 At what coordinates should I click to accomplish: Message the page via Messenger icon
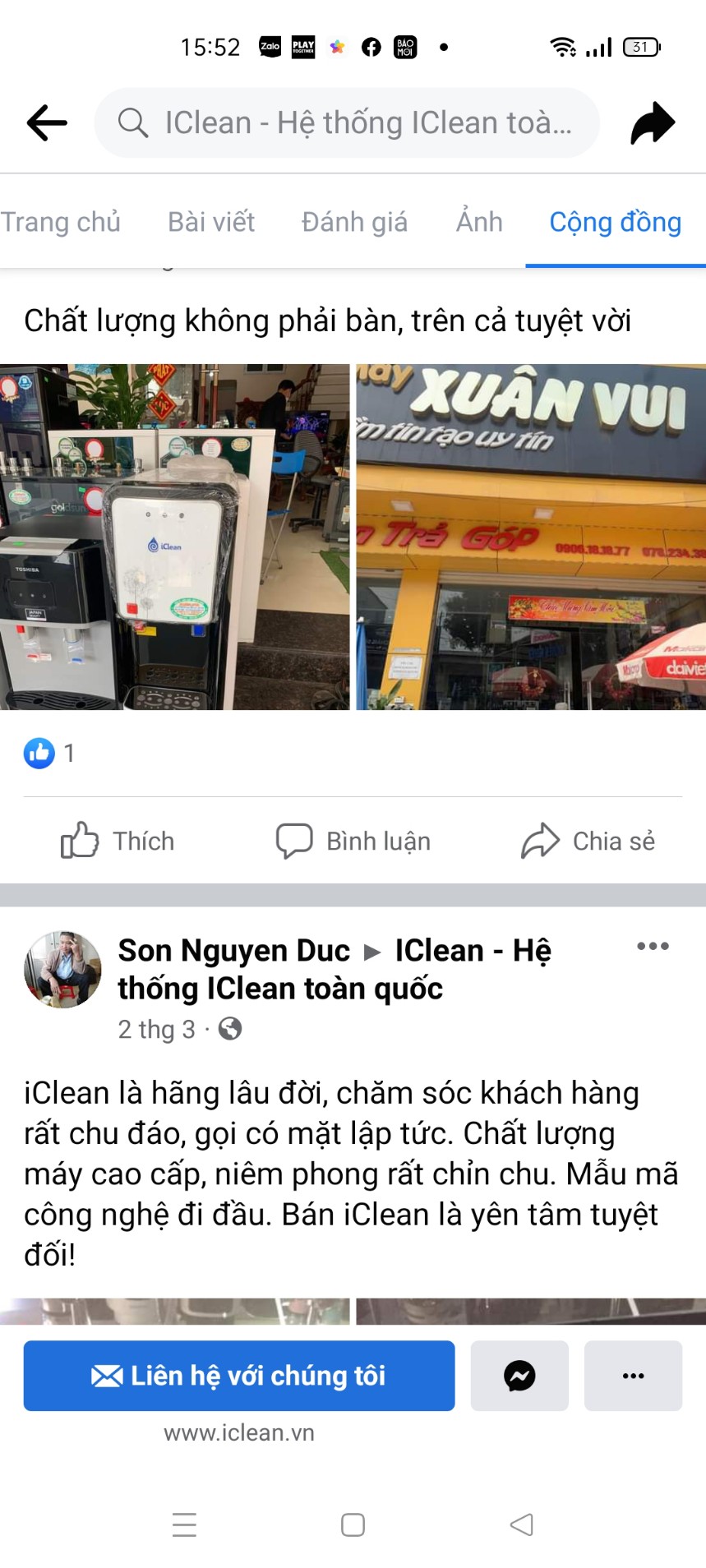click(519, 1376)
